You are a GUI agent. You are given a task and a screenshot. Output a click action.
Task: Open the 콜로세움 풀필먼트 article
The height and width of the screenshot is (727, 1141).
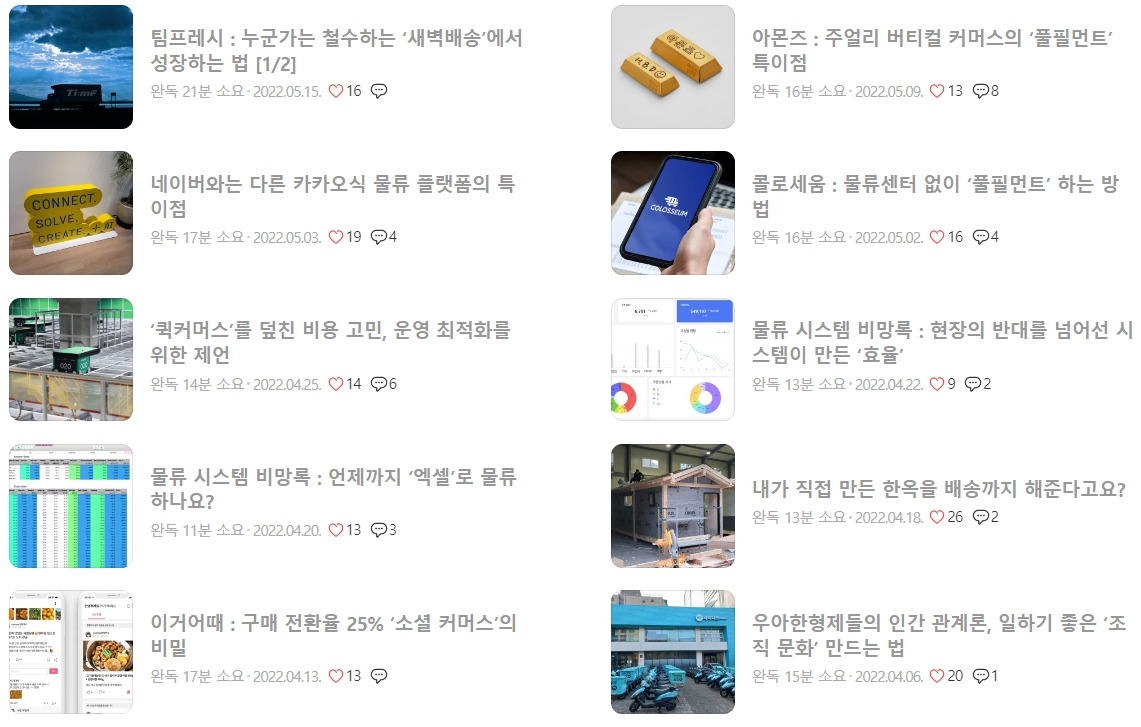pos(935,196)
